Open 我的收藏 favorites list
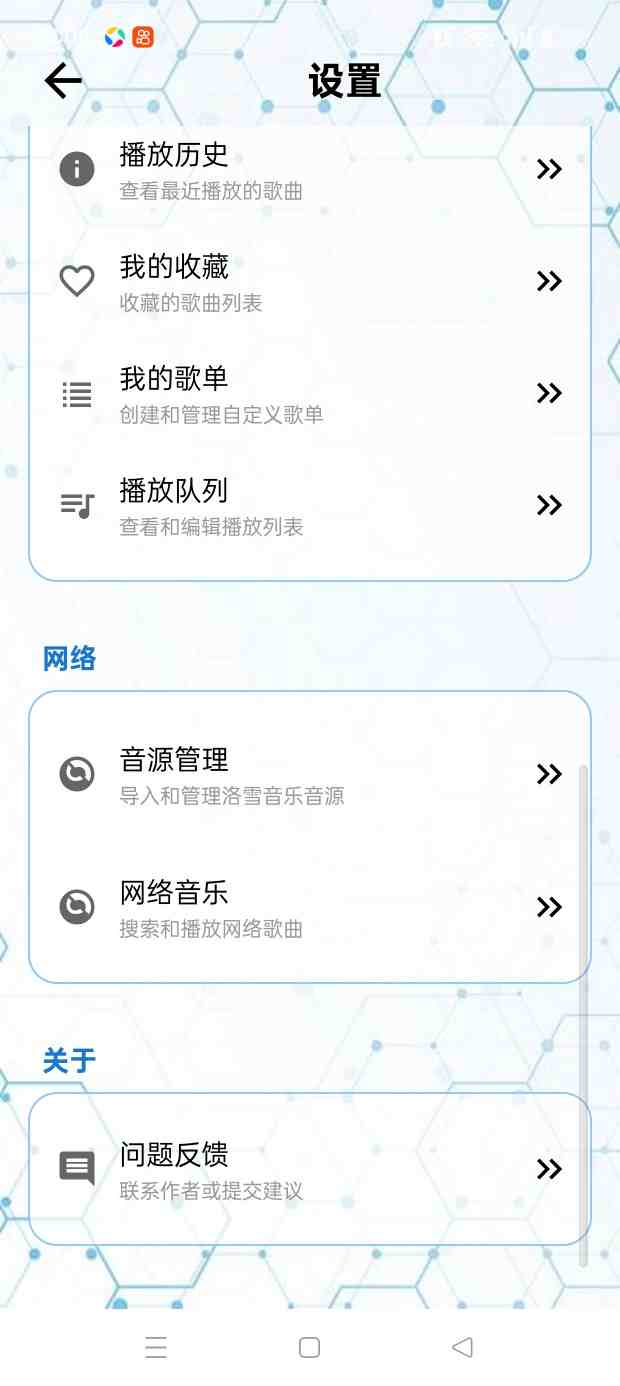Image resolution: width=620 pixels, height=1386 pixels. [310, 281]
